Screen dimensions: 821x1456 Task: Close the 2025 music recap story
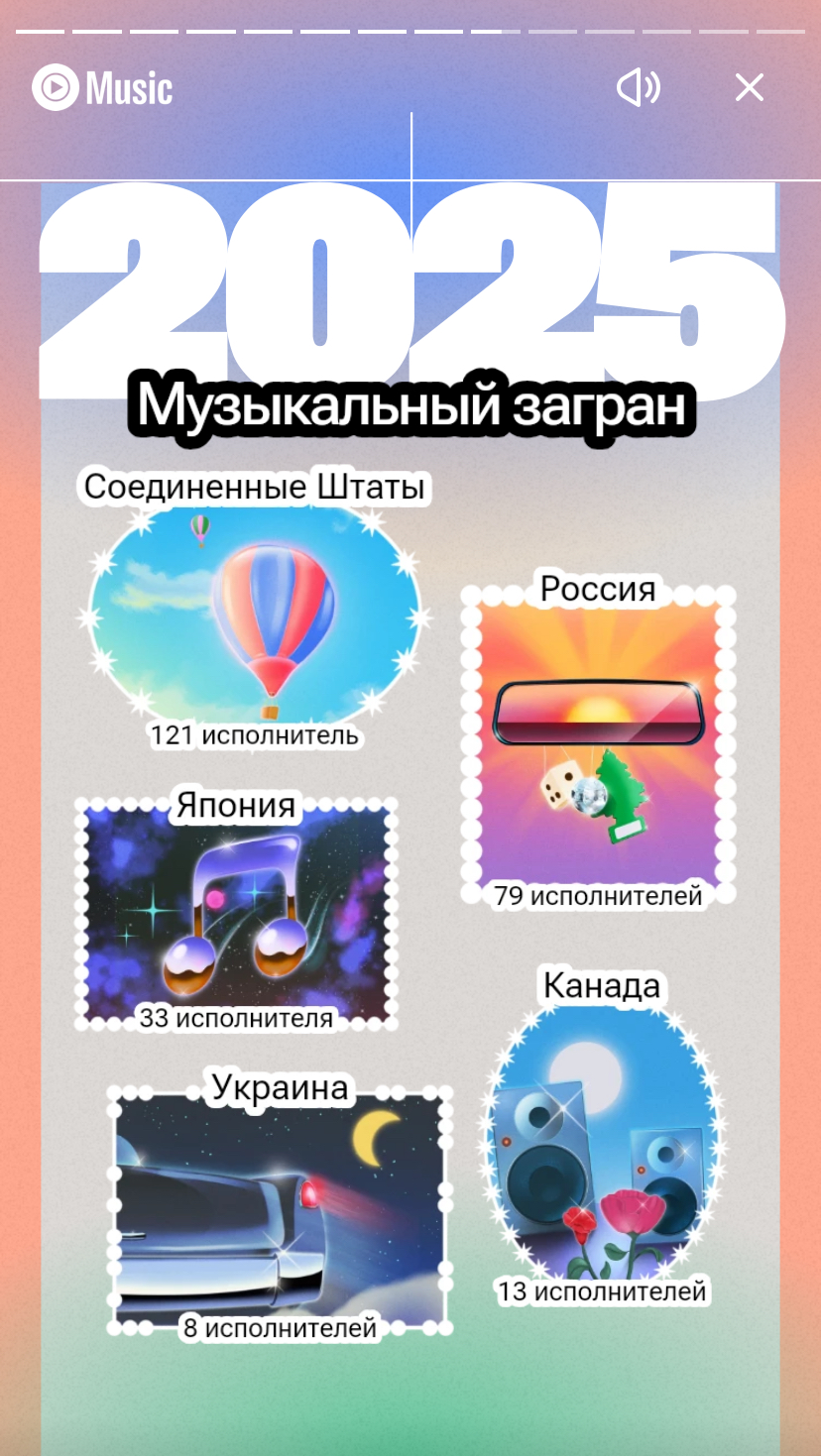click(750, 88)
